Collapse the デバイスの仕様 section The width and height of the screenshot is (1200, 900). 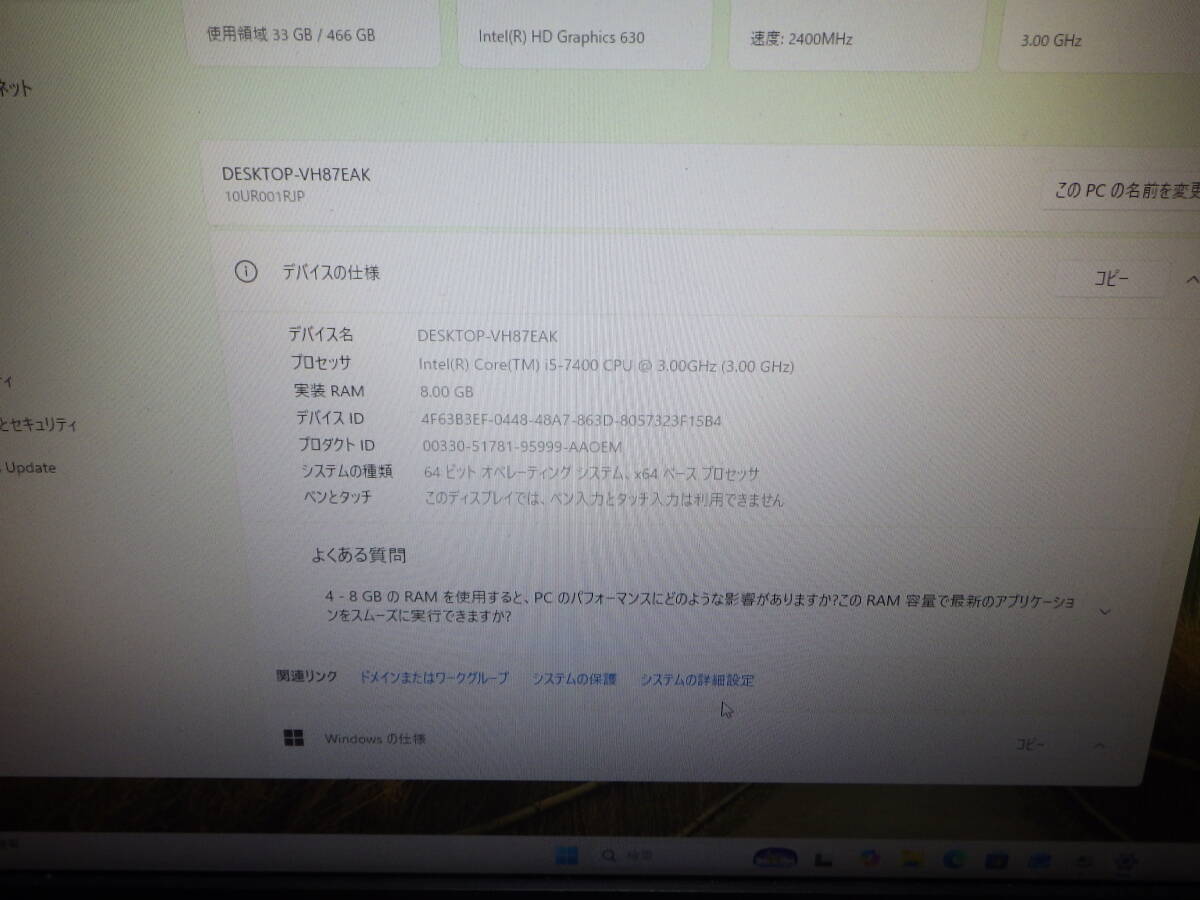click(1190, 279)
